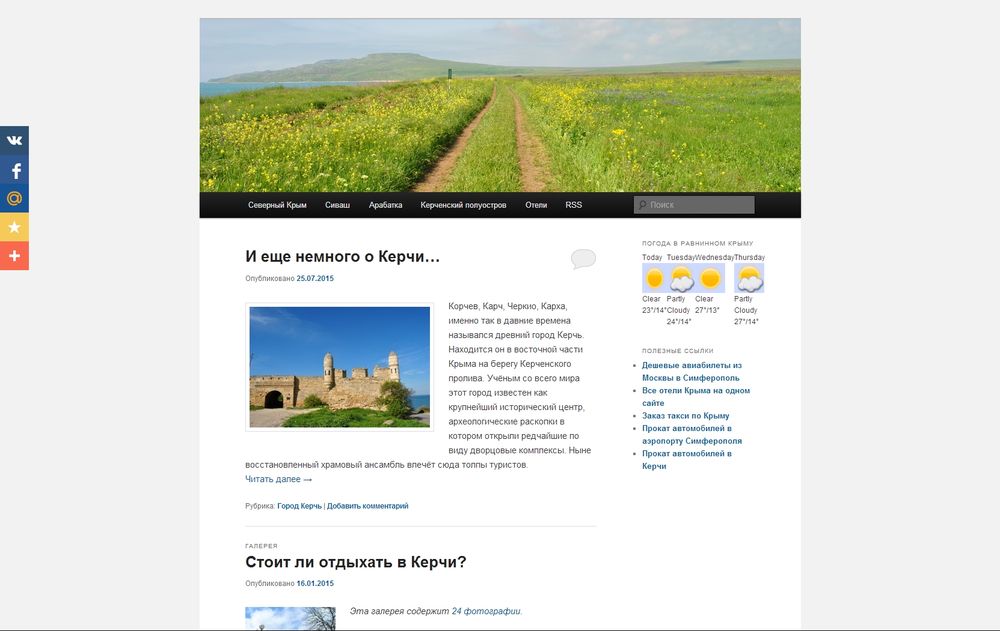Open Дешевые авиабилеты из Москвы в Симферополь
Screen dimensions: 1000x631
pyautogui.click(x=691, y=371)
